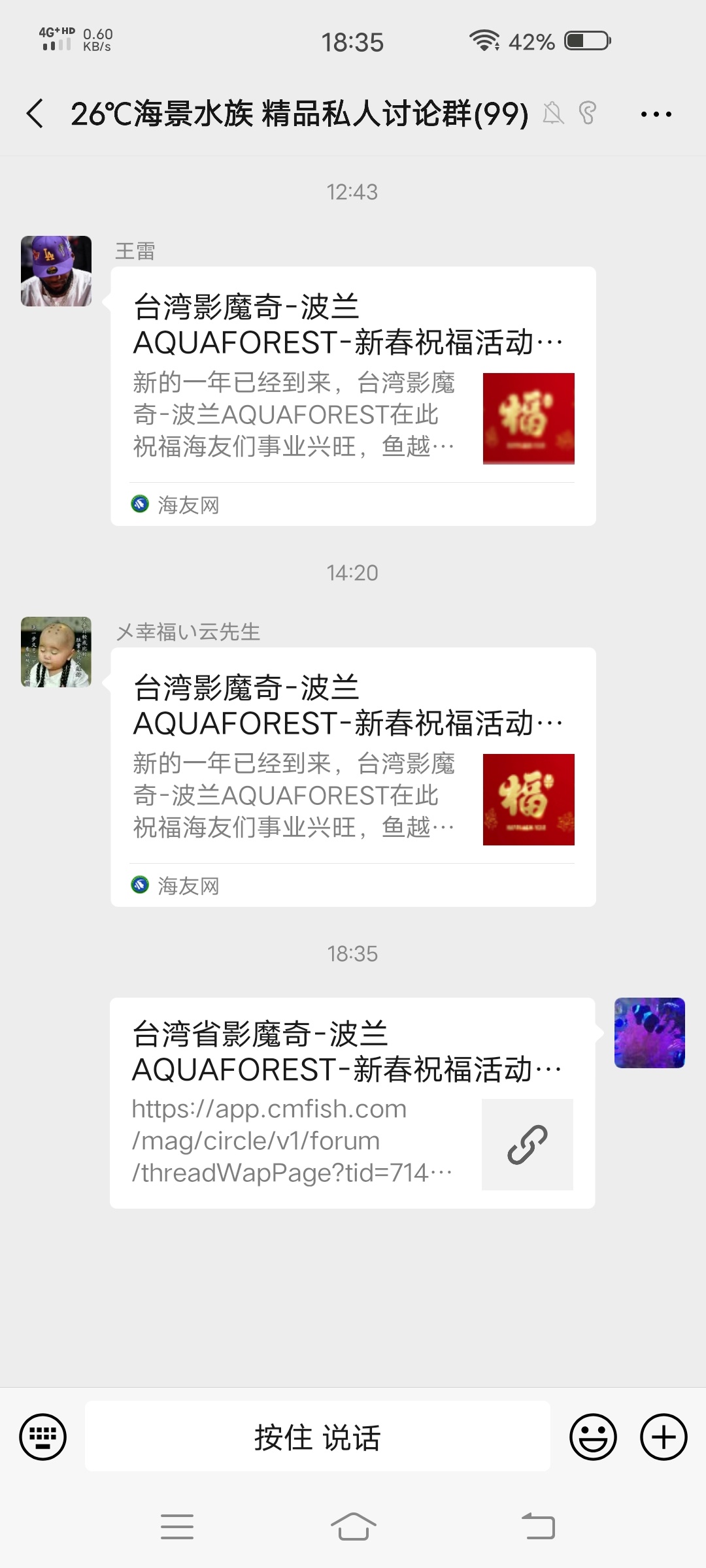Open the emoji sticker panel
Viewport: 706px width, 1568px height.
pyautogui.click(x=593, y=1437)
